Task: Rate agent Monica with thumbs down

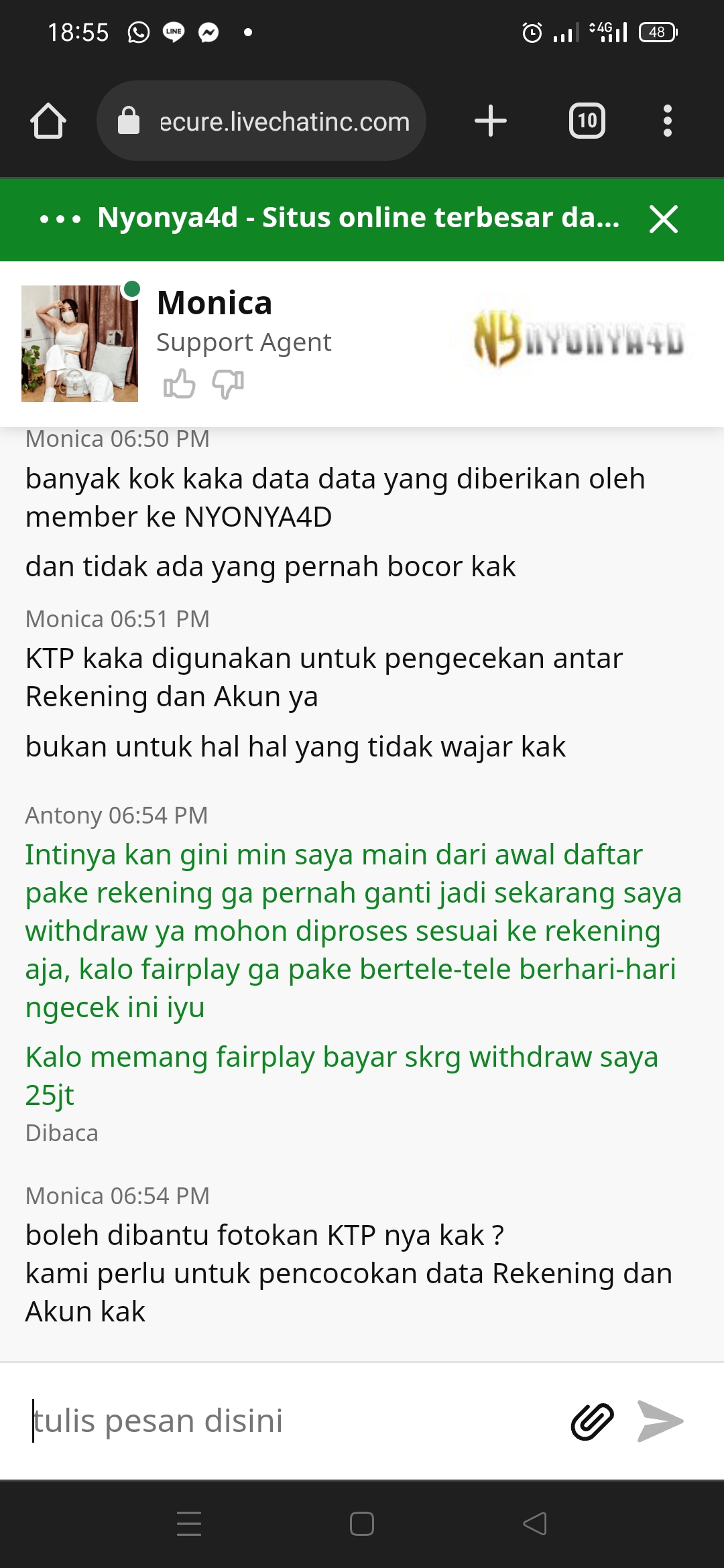Action: [x=228, y=384]
